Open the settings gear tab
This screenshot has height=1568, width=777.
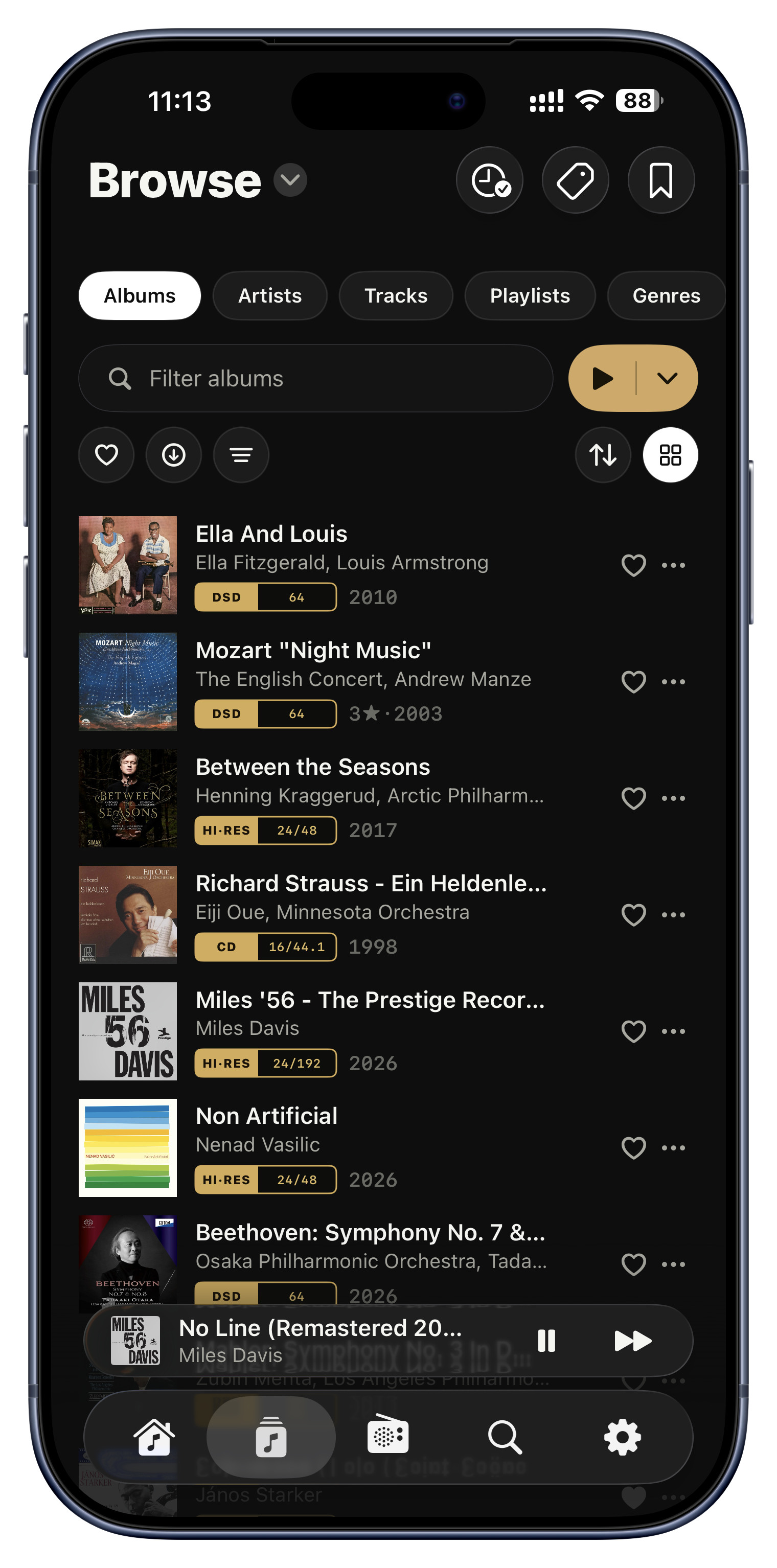click(622, 1437)
